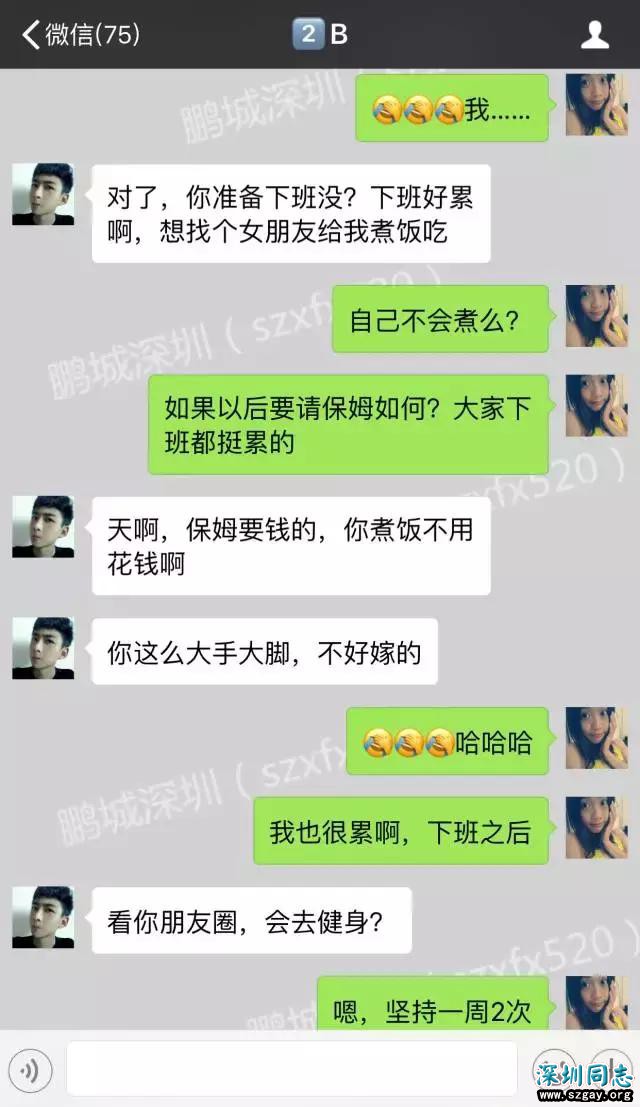Image resolution: width=640 pixels, height=1107 pixels.
Task: Open the avatar beside 我也很累啊，下班之后
Action: click(x=596, y=828)
